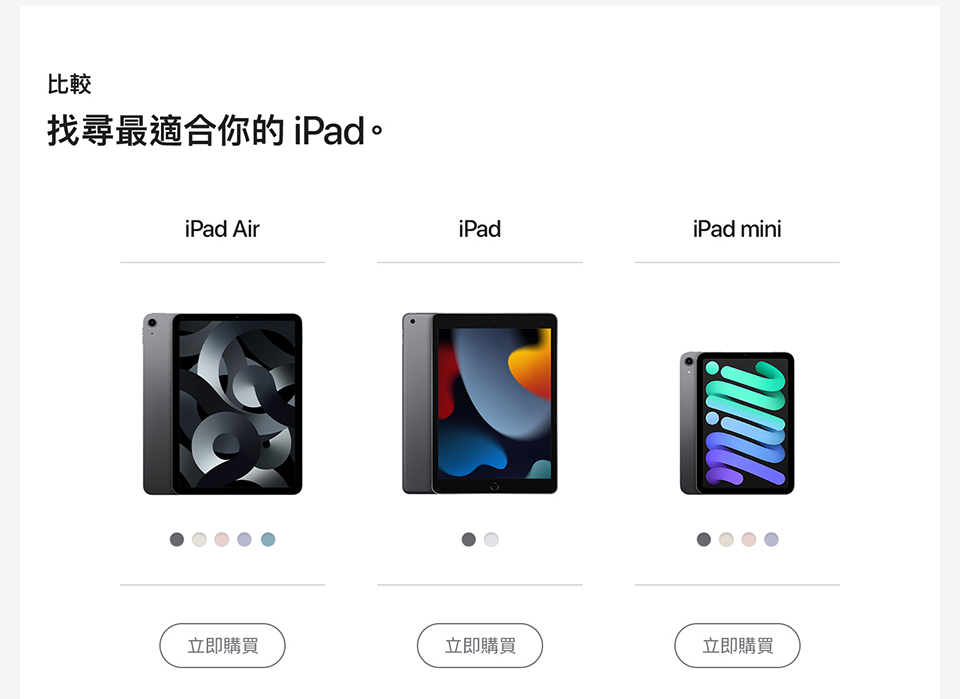960x699 pixels.
Task: Buy the standard iPad via its 立即購買 button
Action: (480, 645)
